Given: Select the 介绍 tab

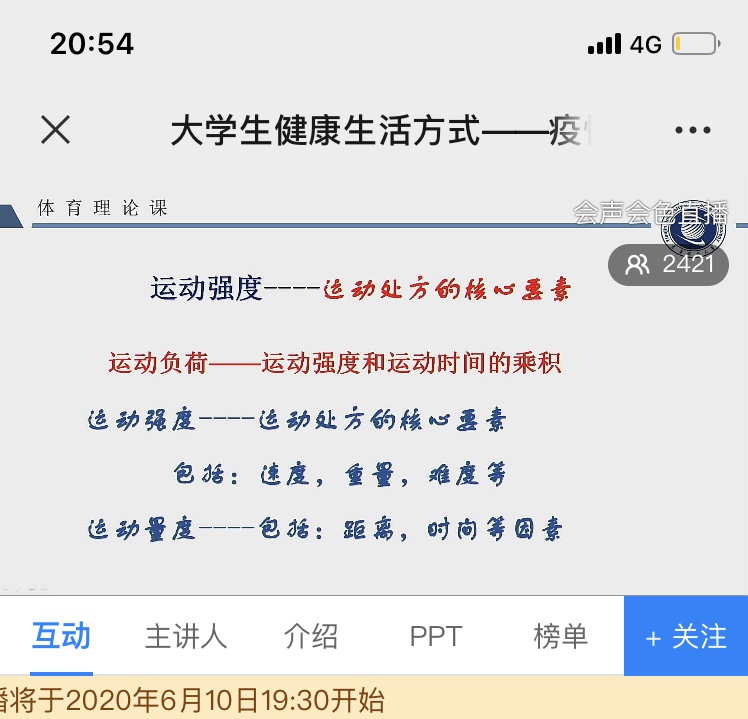Looking at the screenshot, I should pyautogui.click(x=311, y=636).
